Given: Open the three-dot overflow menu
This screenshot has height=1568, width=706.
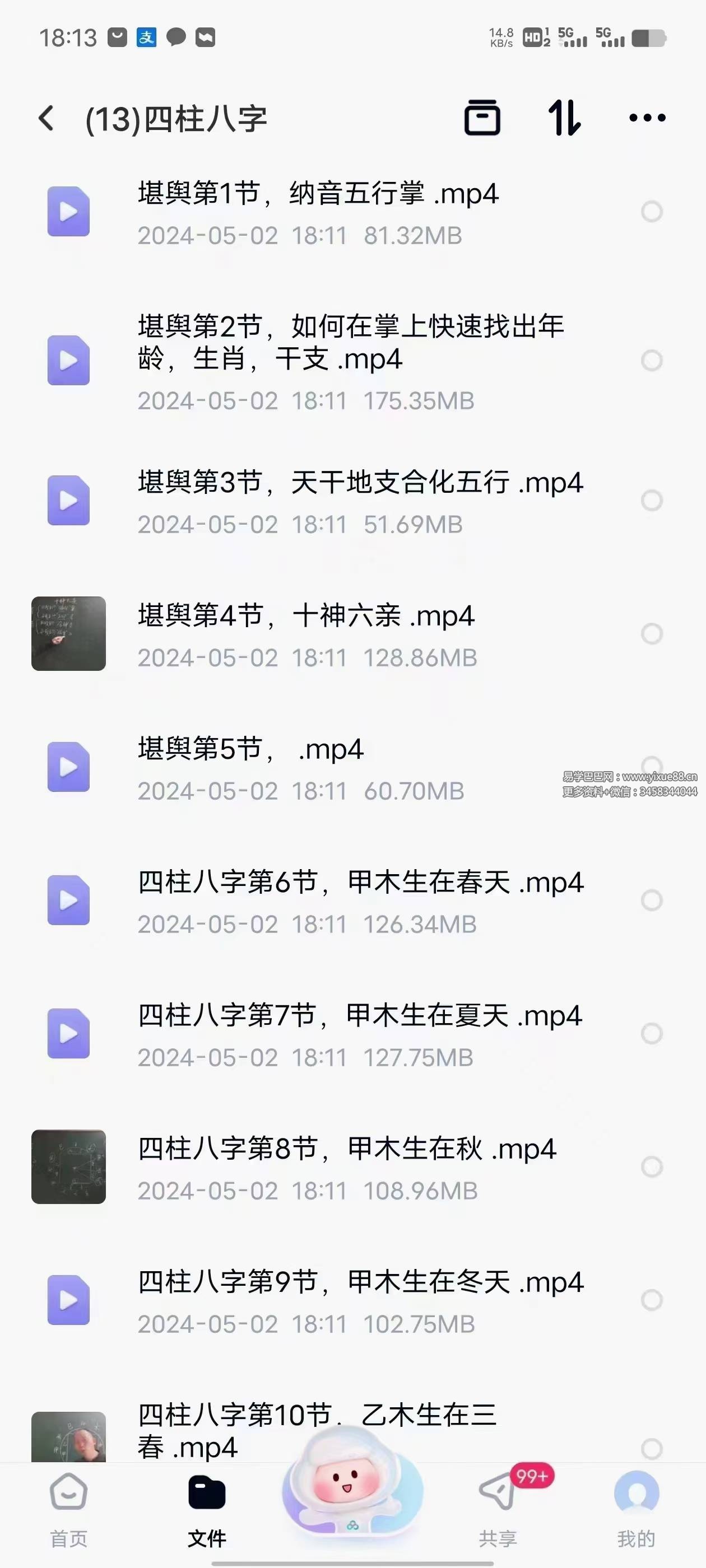Looking at the screenshot, I should [x=647, y=118].
